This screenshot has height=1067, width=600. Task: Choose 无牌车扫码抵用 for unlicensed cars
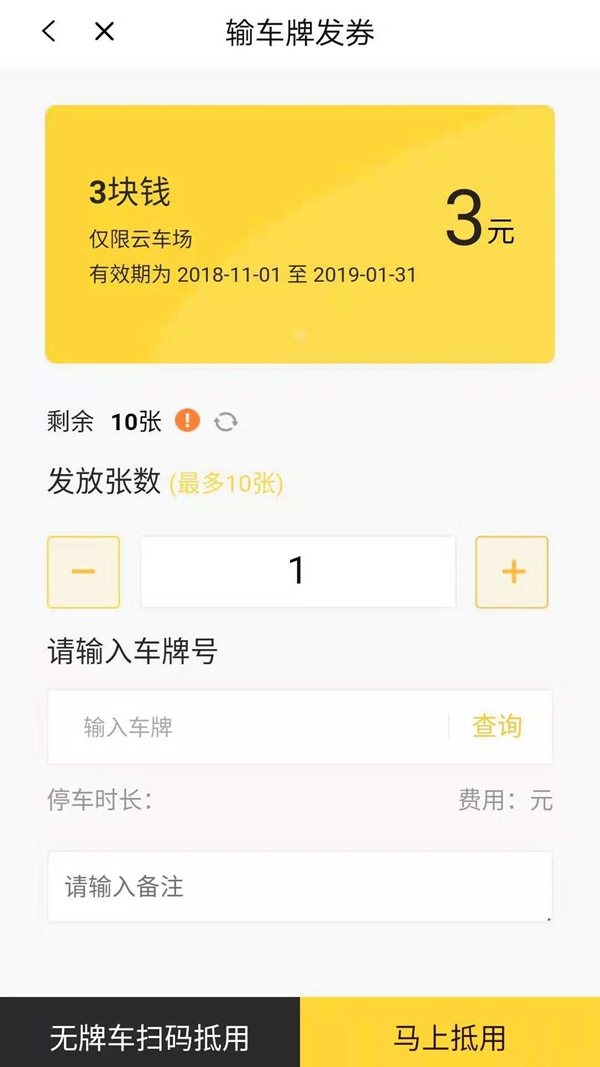(150, 1036)
